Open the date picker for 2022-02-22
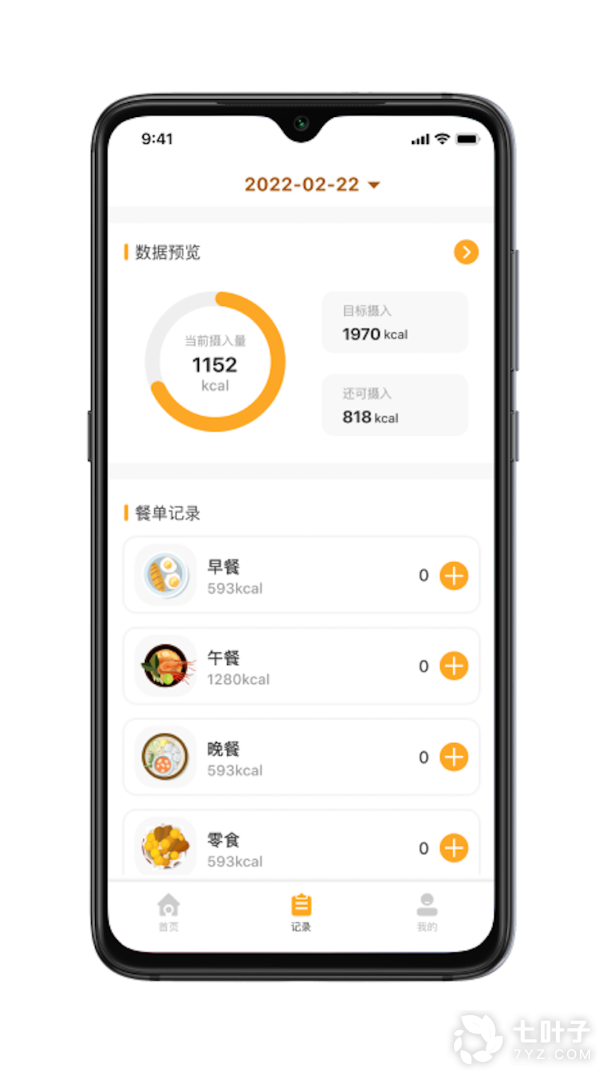The image size is (607, 1080). (312, 185)
